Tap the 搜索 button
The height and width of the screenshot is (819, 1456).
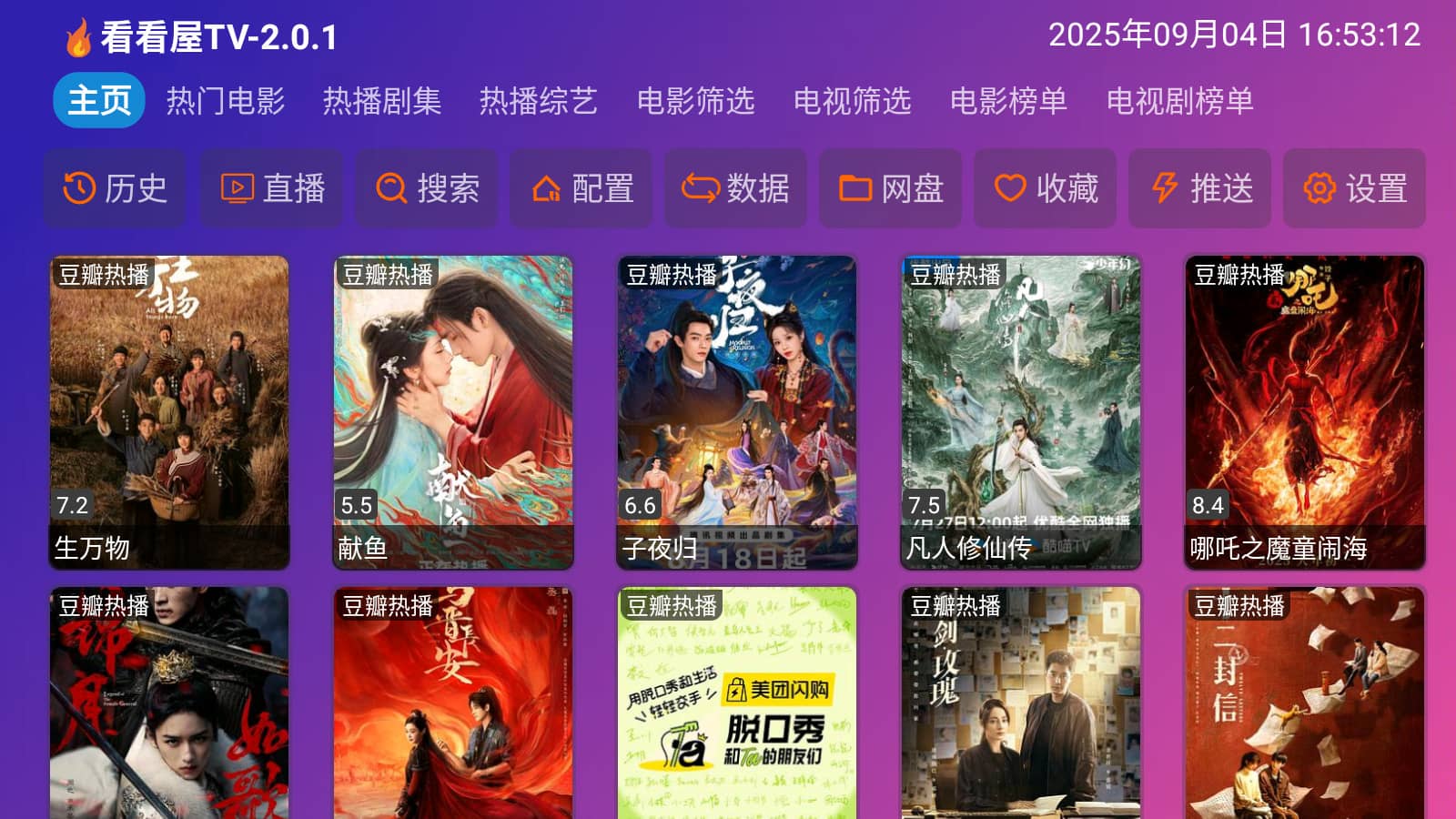[x=427, y=188]
